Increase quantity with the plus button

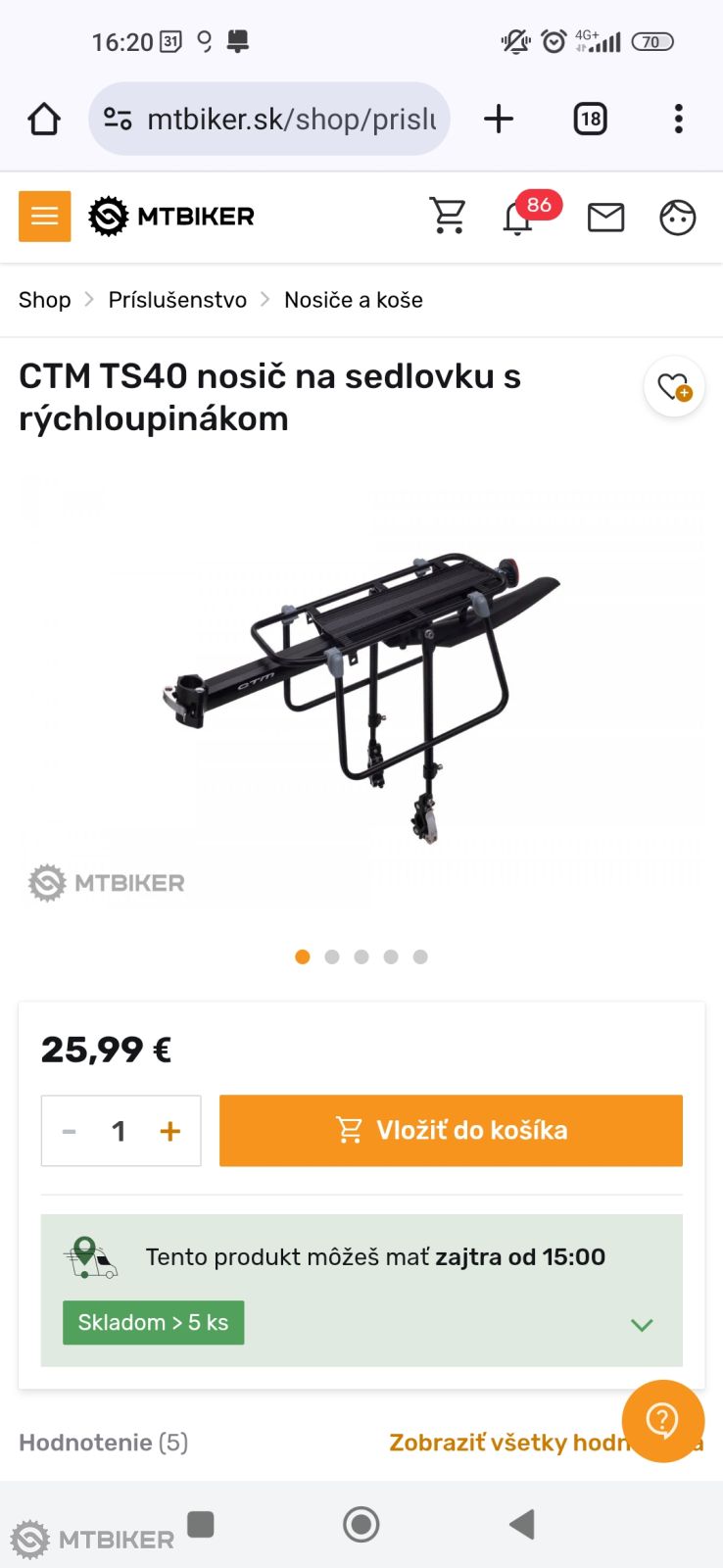point(170,1131)
